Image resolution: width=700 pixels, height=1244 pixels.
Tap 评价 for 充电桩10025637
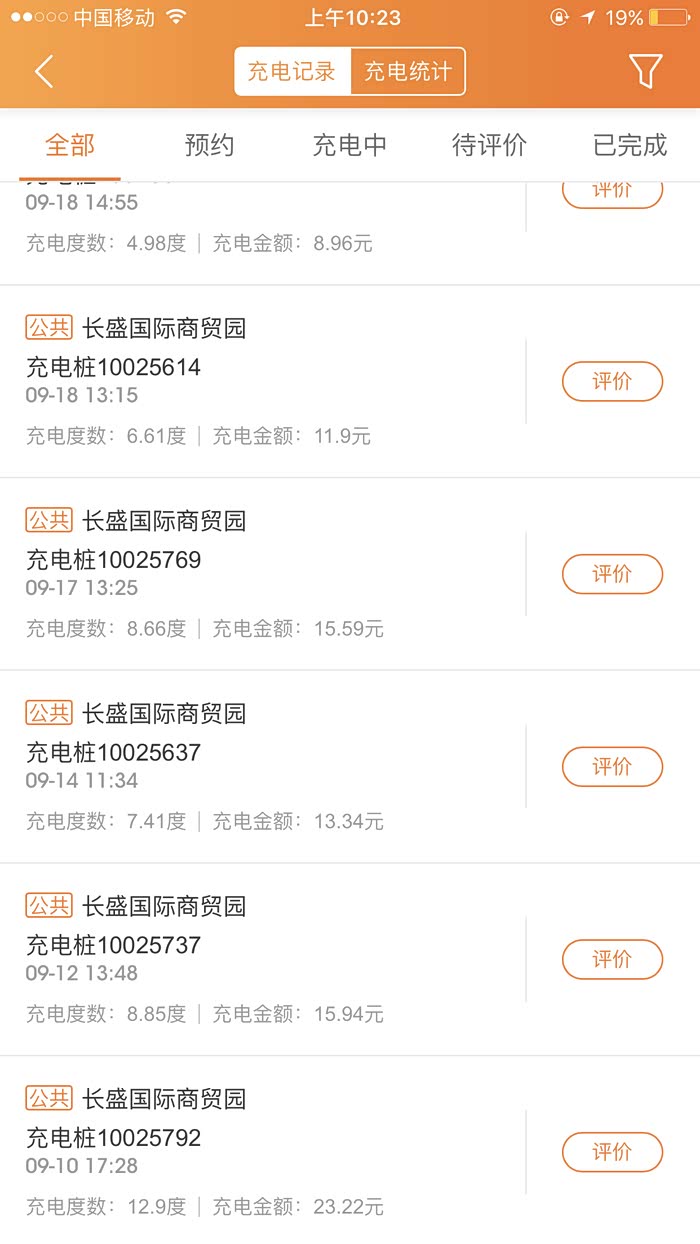point(612,767)
